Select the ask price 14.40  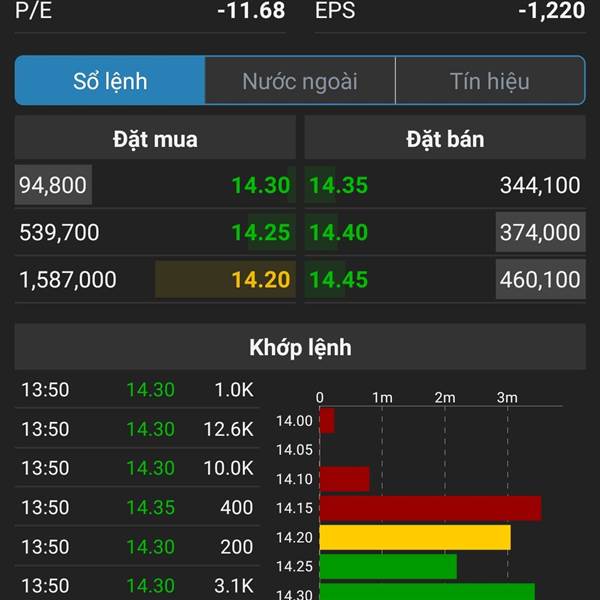[x=339, y=233]
